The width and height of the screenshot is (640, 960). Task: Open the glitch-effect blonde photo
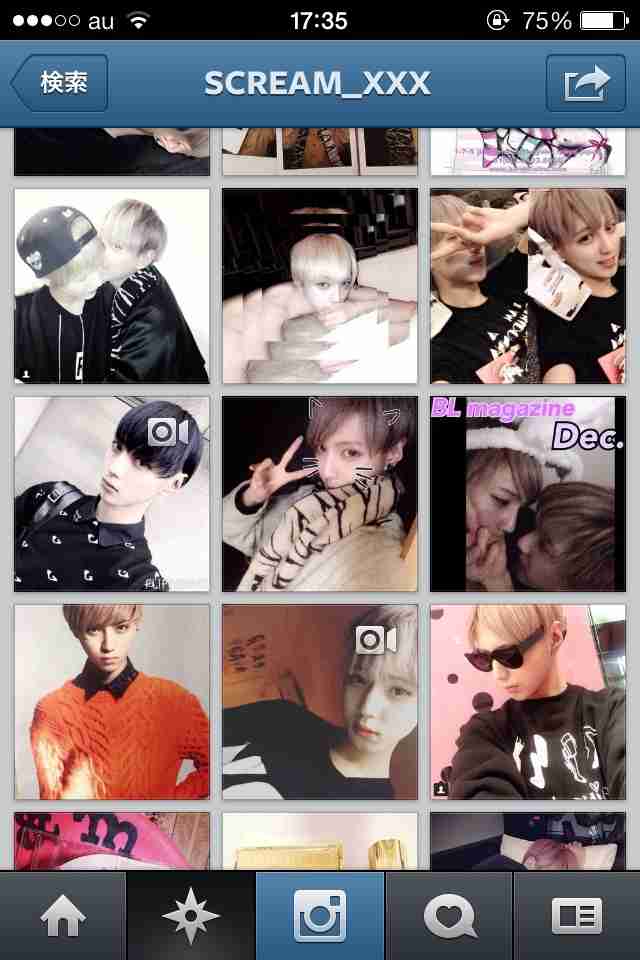(320, 286)
